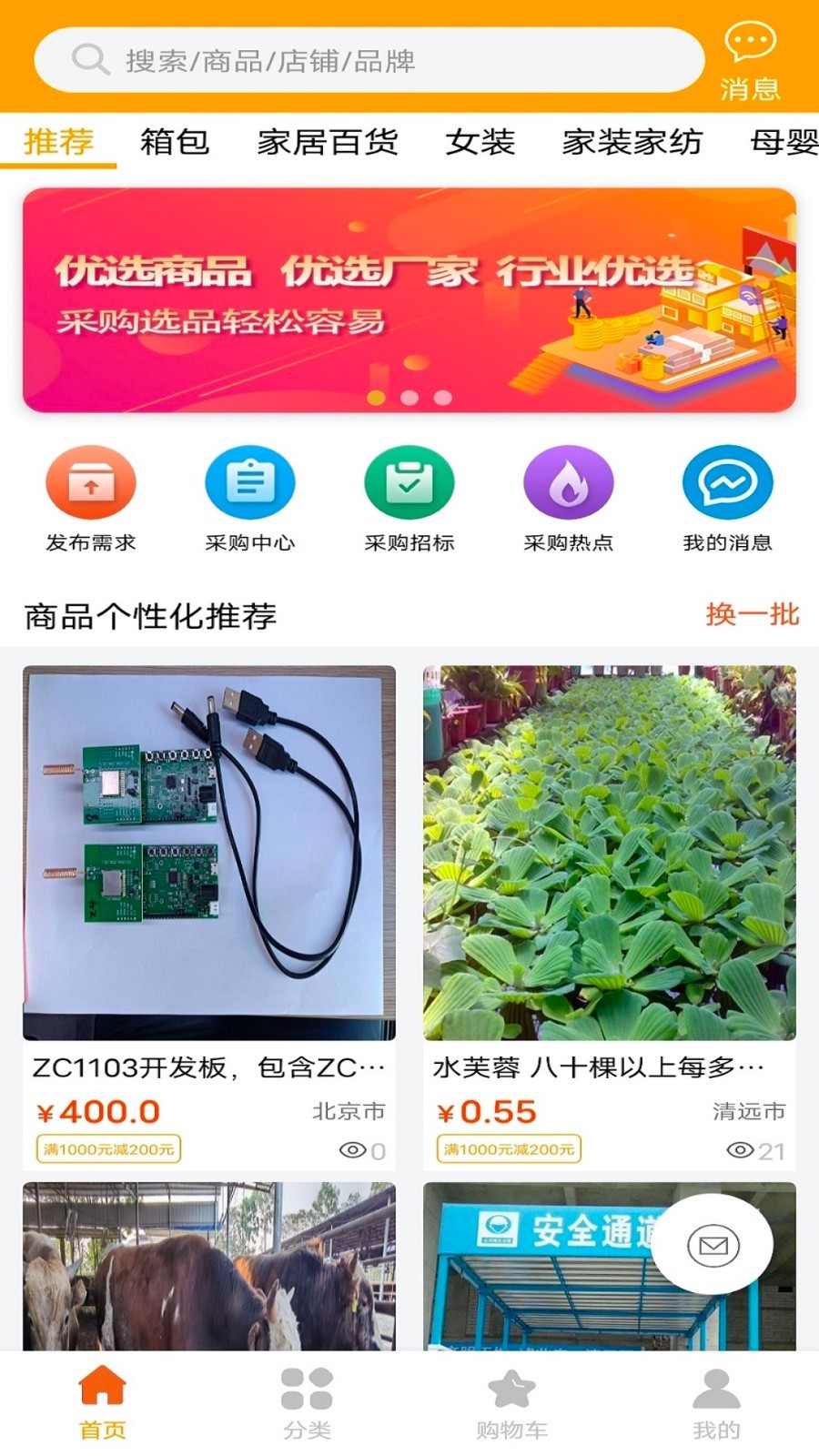Switch to the 箱包 category tab
The image size is (819, 1456).
coord(175,142)
